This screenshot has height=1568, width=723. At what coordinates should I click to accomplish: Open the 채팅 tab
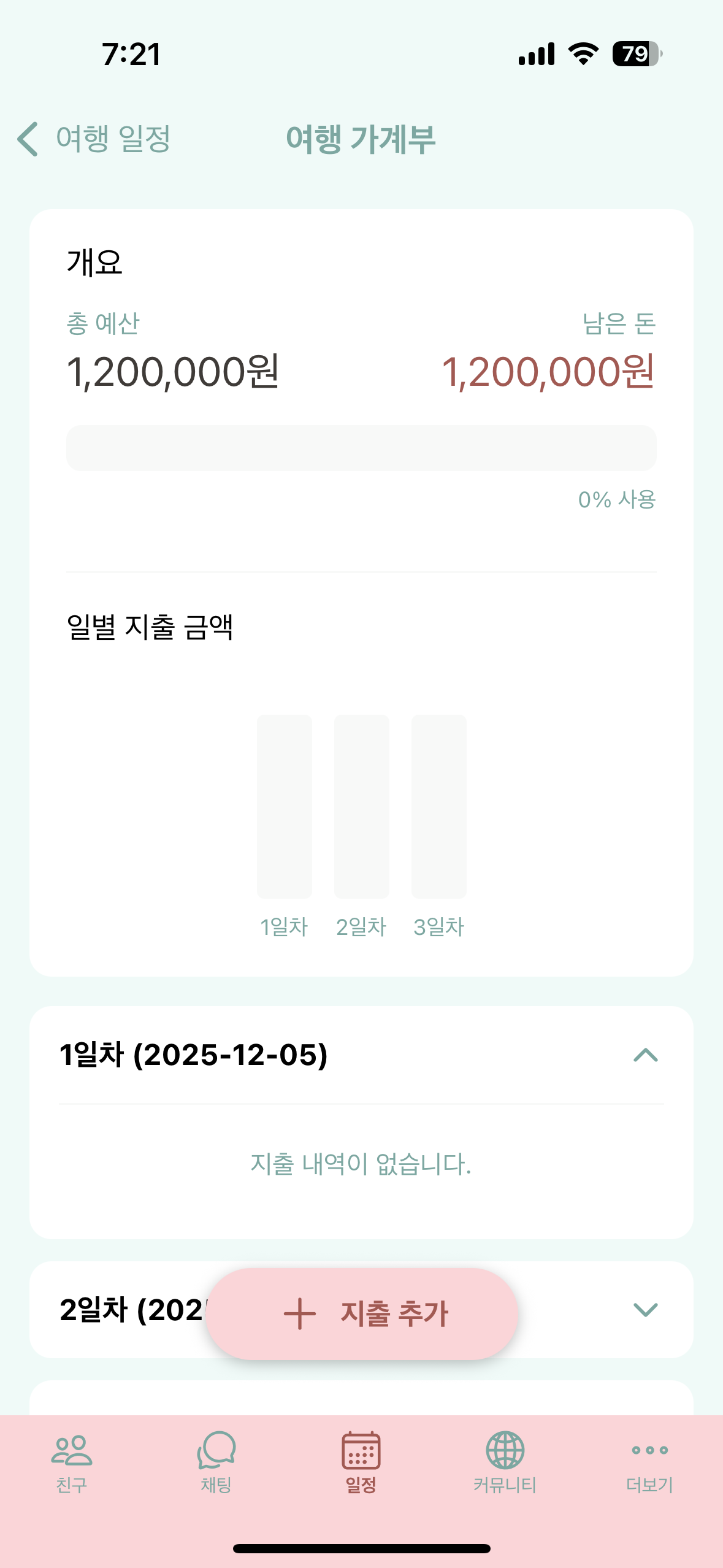(x=216, y=1463)
